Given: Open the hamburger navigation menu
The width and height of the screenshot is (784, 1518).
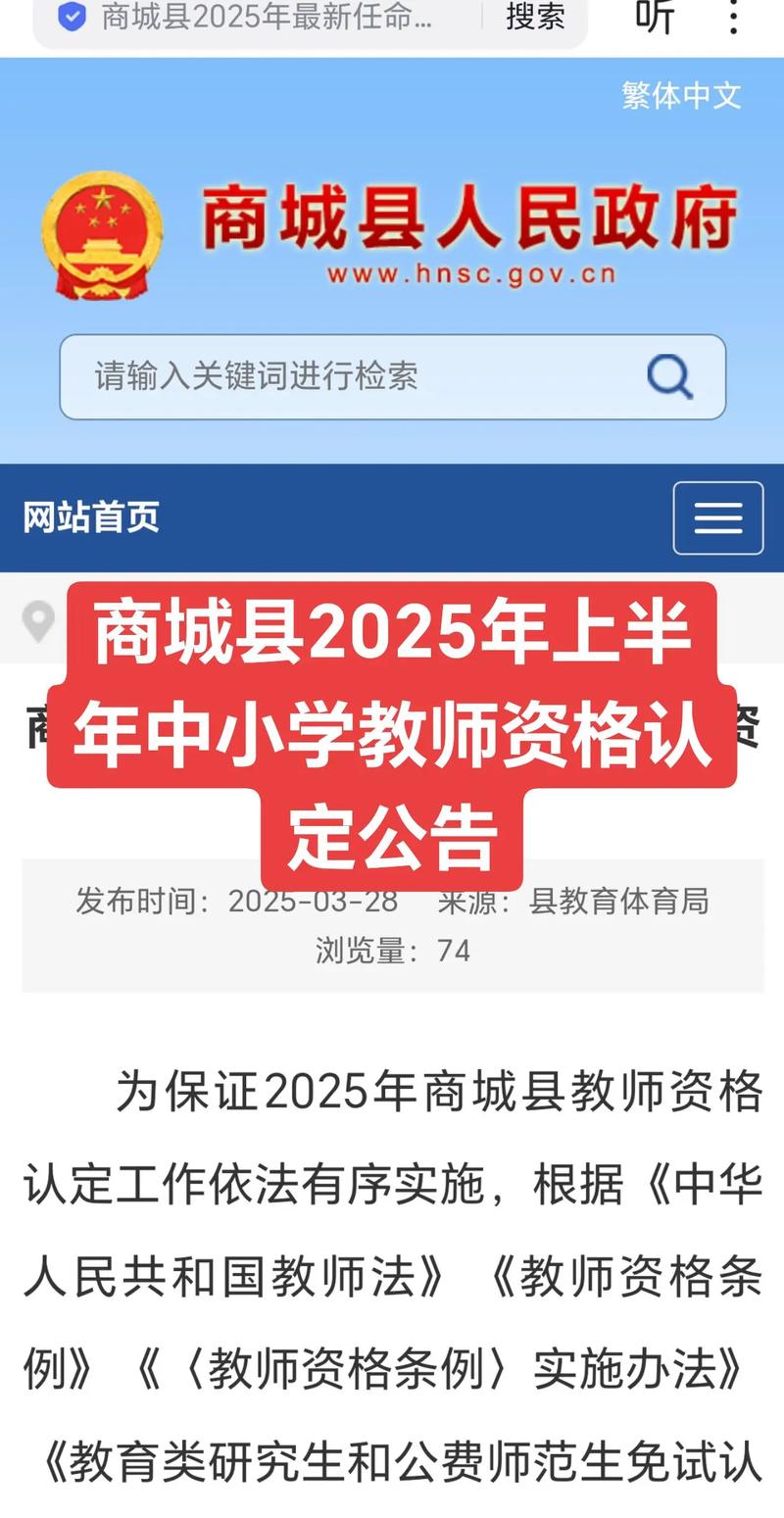Looking at the screenshot, I should coord(717,517).
